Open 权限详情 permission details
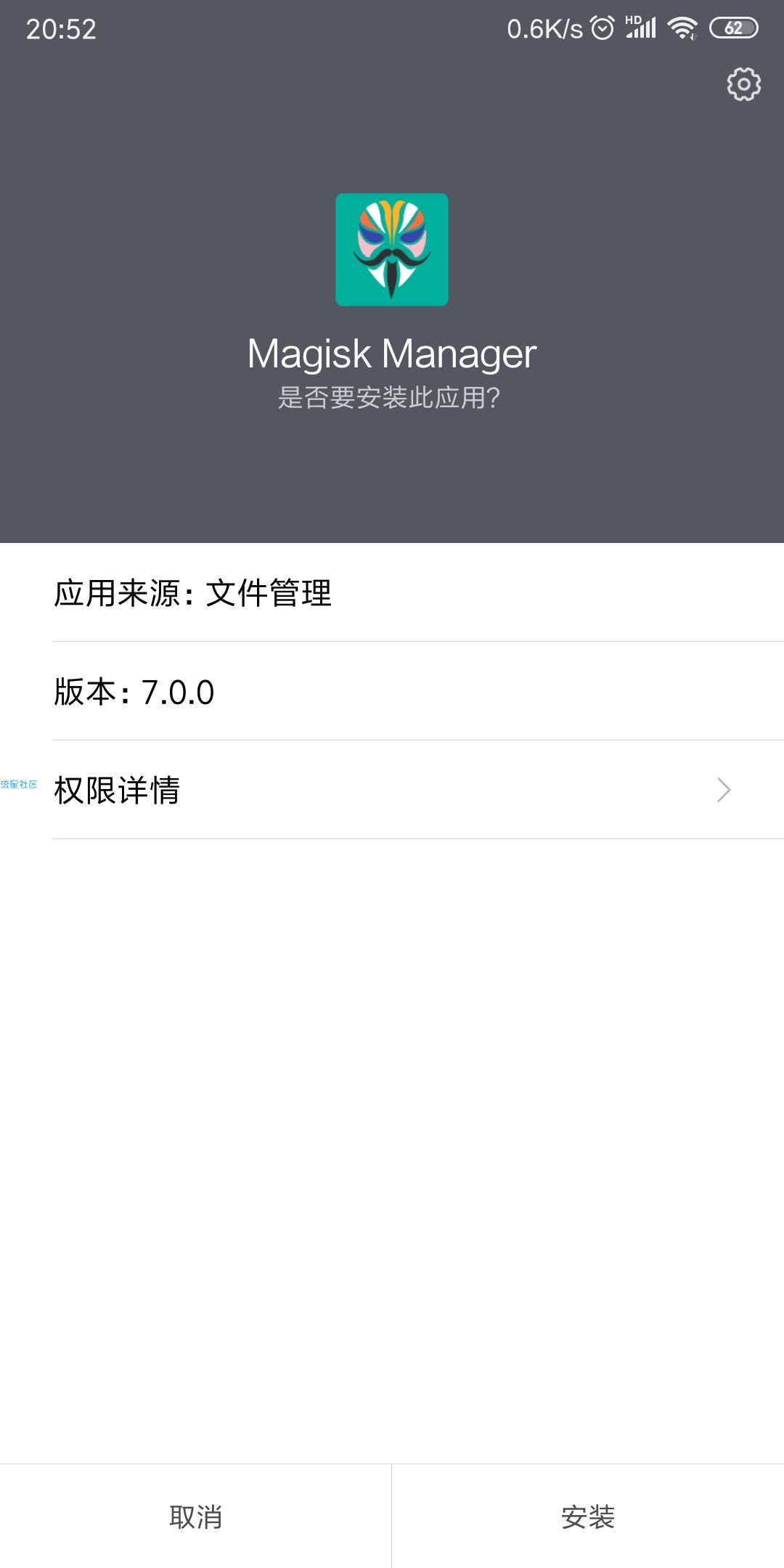The image size is (784, 1568). pos(392,790)
